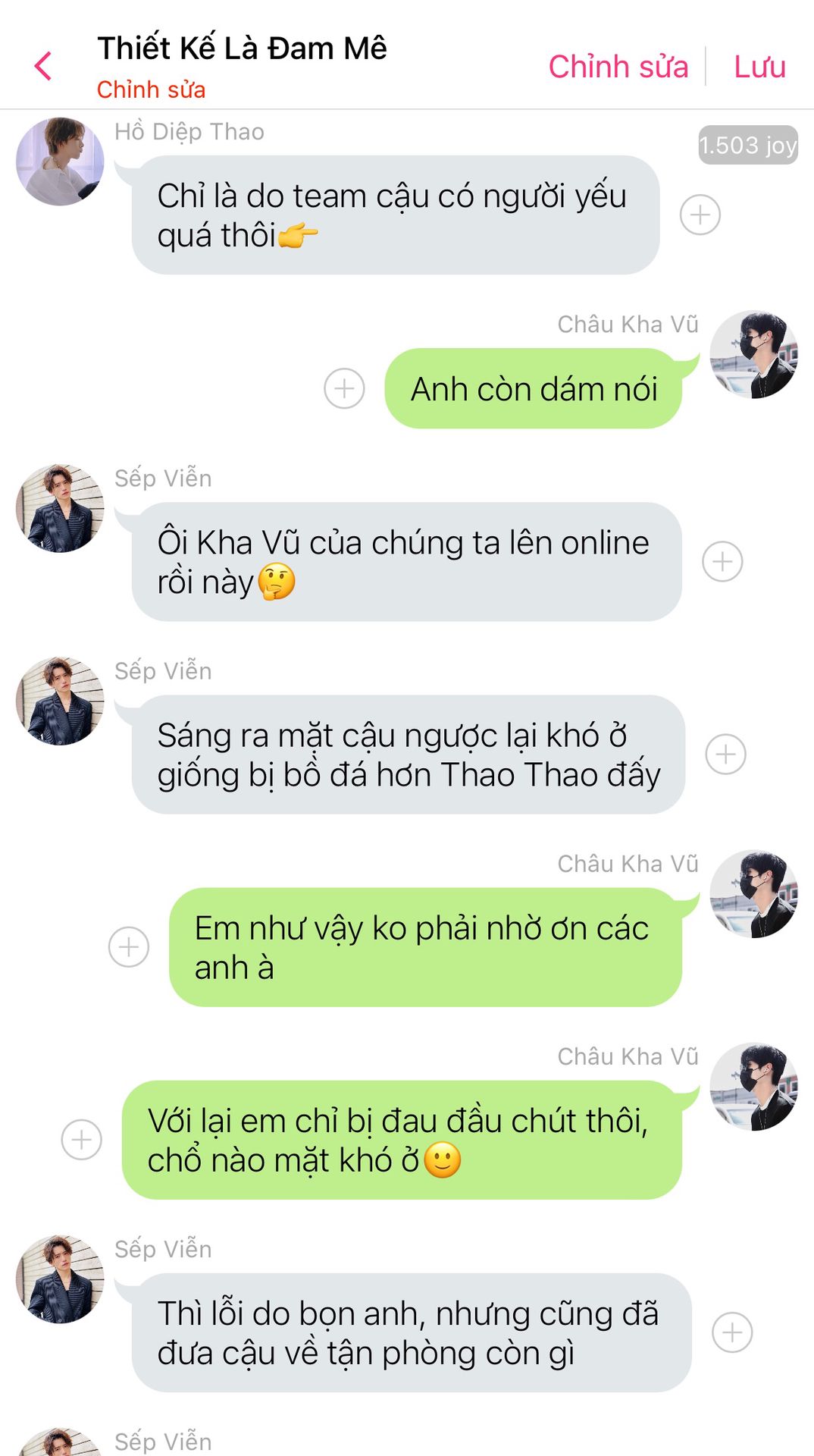The width and height of the screenshot is (814, 1456).
Task: Tap Chỉnh sửa in the top bar
Action: [x=618, y=67]
